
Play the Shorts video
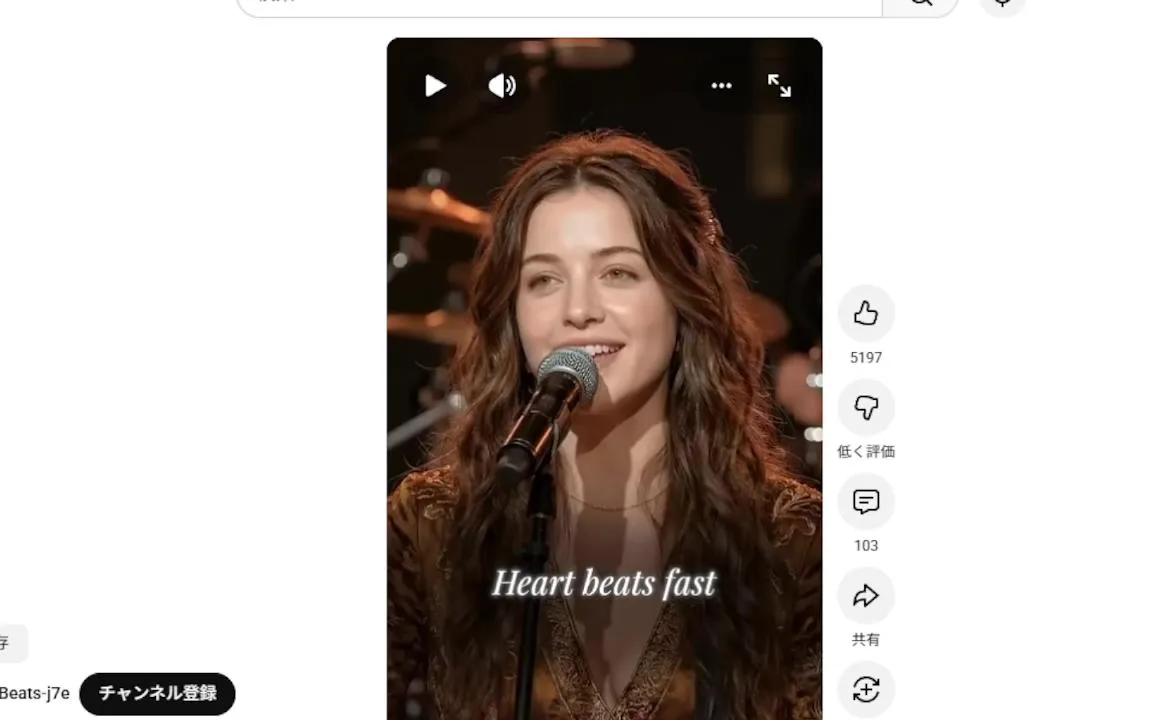(x=435, y=86)
